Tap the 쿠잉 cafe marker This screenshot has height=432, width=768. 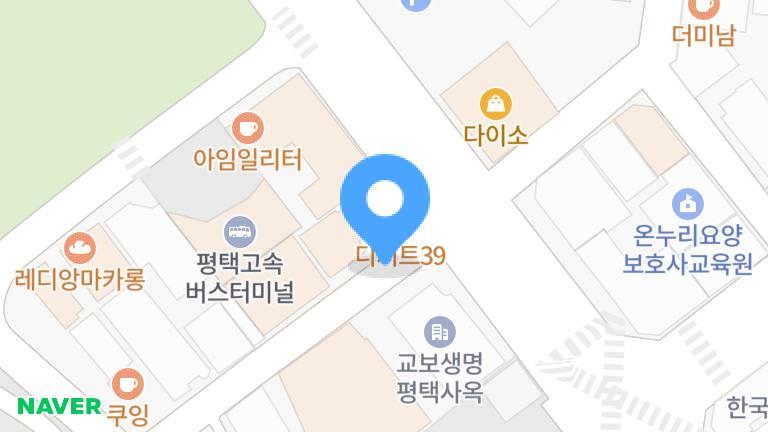126,383
